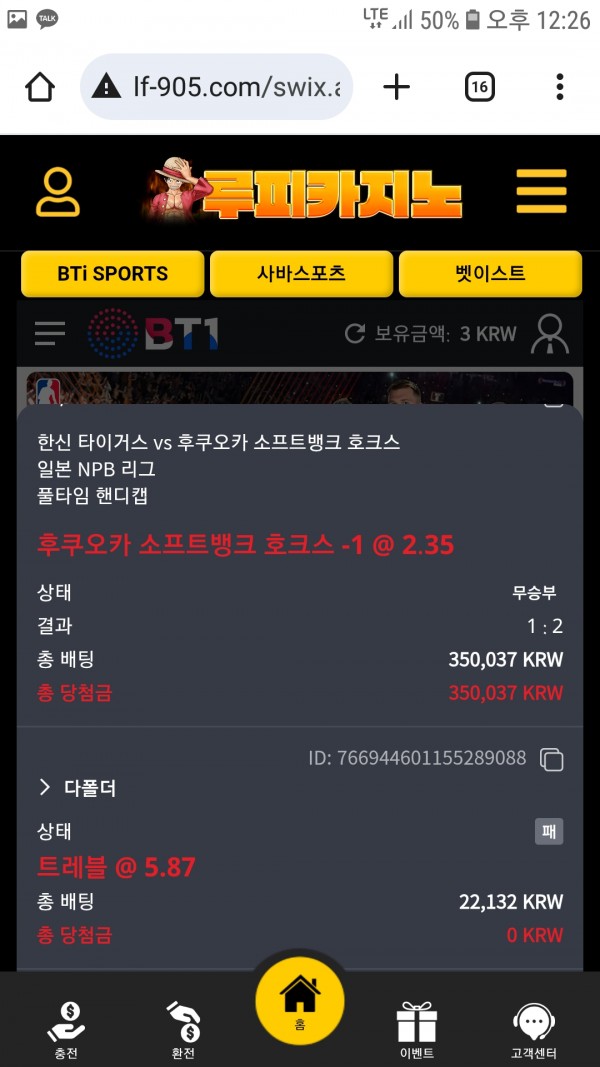This screenshot has width=600, height=1067.
Task: Copy the bet ID 766944601155289088
Action: coord(552,759)
